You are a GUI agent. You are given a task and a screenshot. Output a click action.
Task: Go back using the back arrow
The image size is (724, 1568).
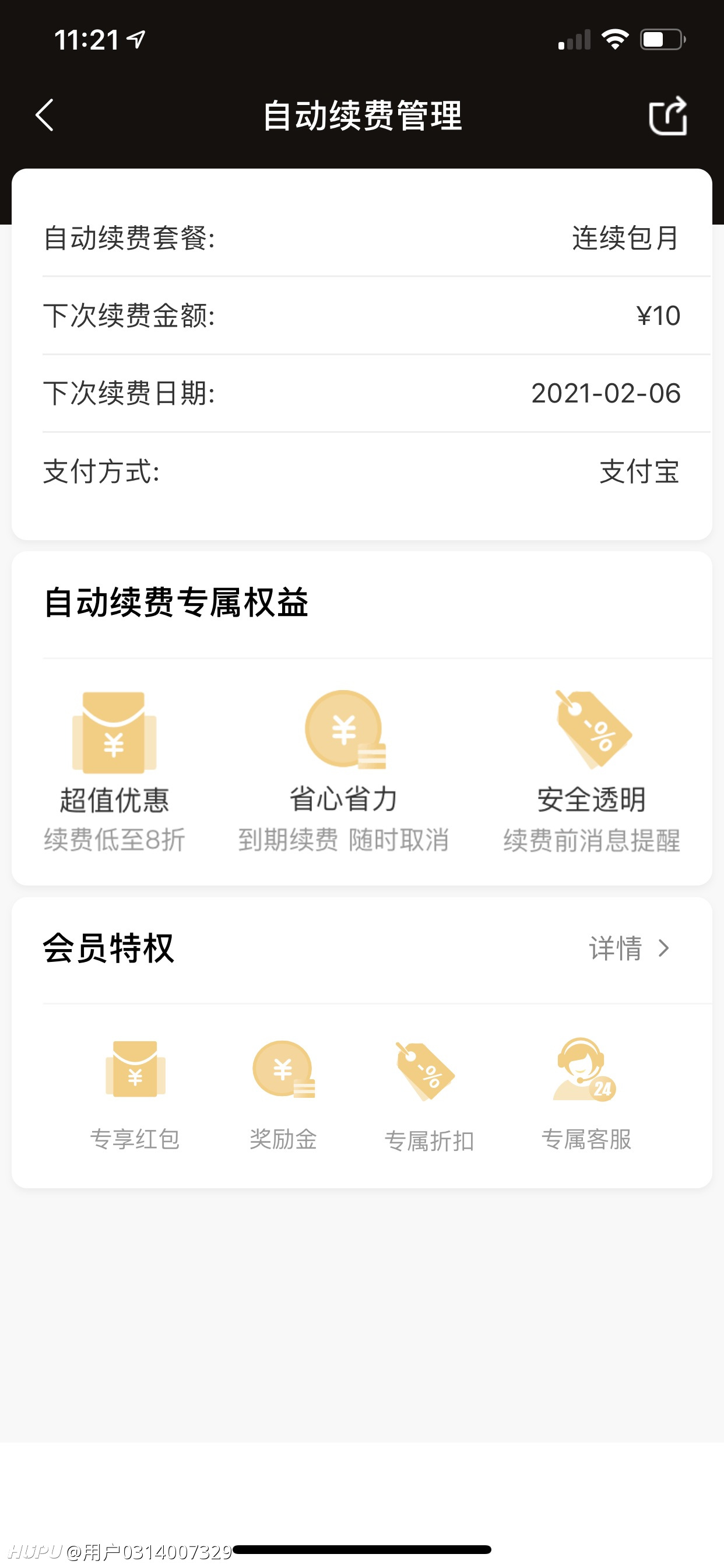[x=45, y=115]
